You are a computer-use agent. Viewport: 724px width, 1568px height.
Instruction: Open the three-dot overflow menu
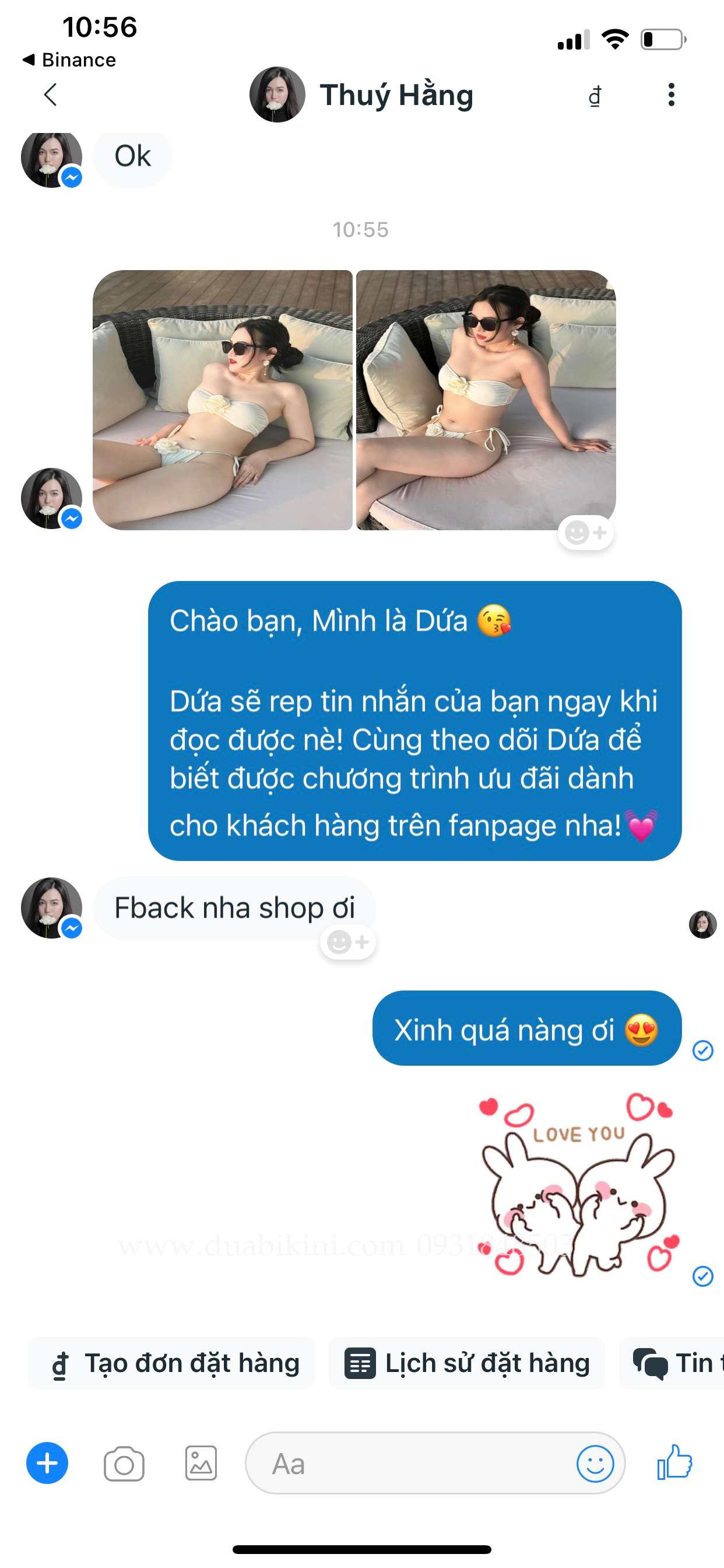[x=671, y=95]
